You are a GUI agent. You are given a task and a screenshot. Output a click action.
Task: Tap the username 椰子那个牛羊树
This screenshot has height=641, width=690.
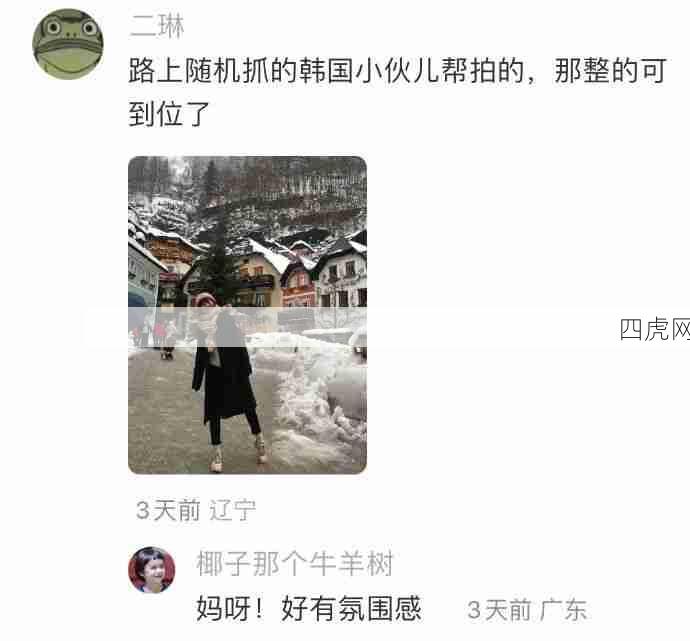pos(295,564)
